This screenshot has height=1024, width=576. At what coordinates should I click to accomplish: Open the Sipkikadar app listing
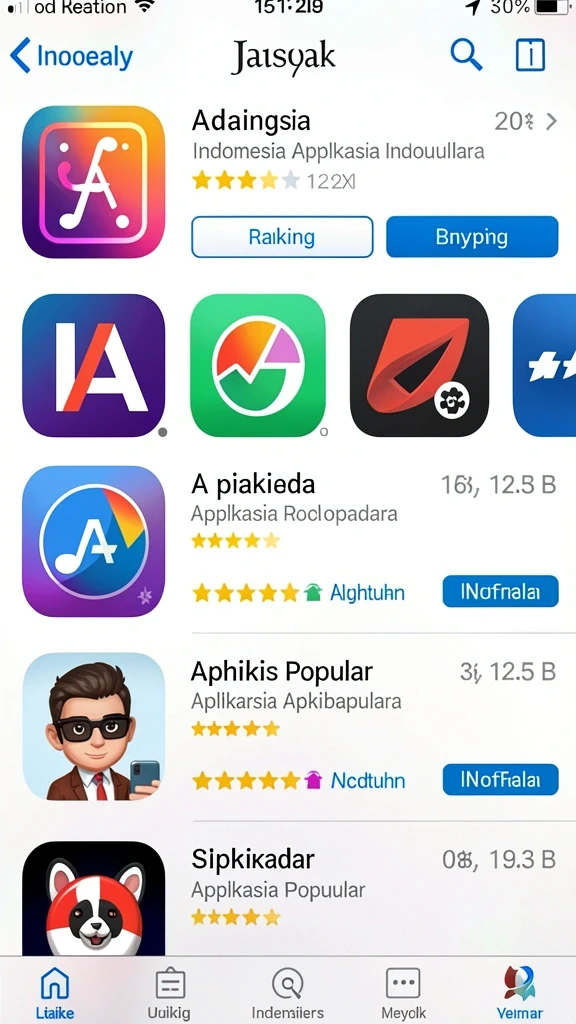click(290, 895)
